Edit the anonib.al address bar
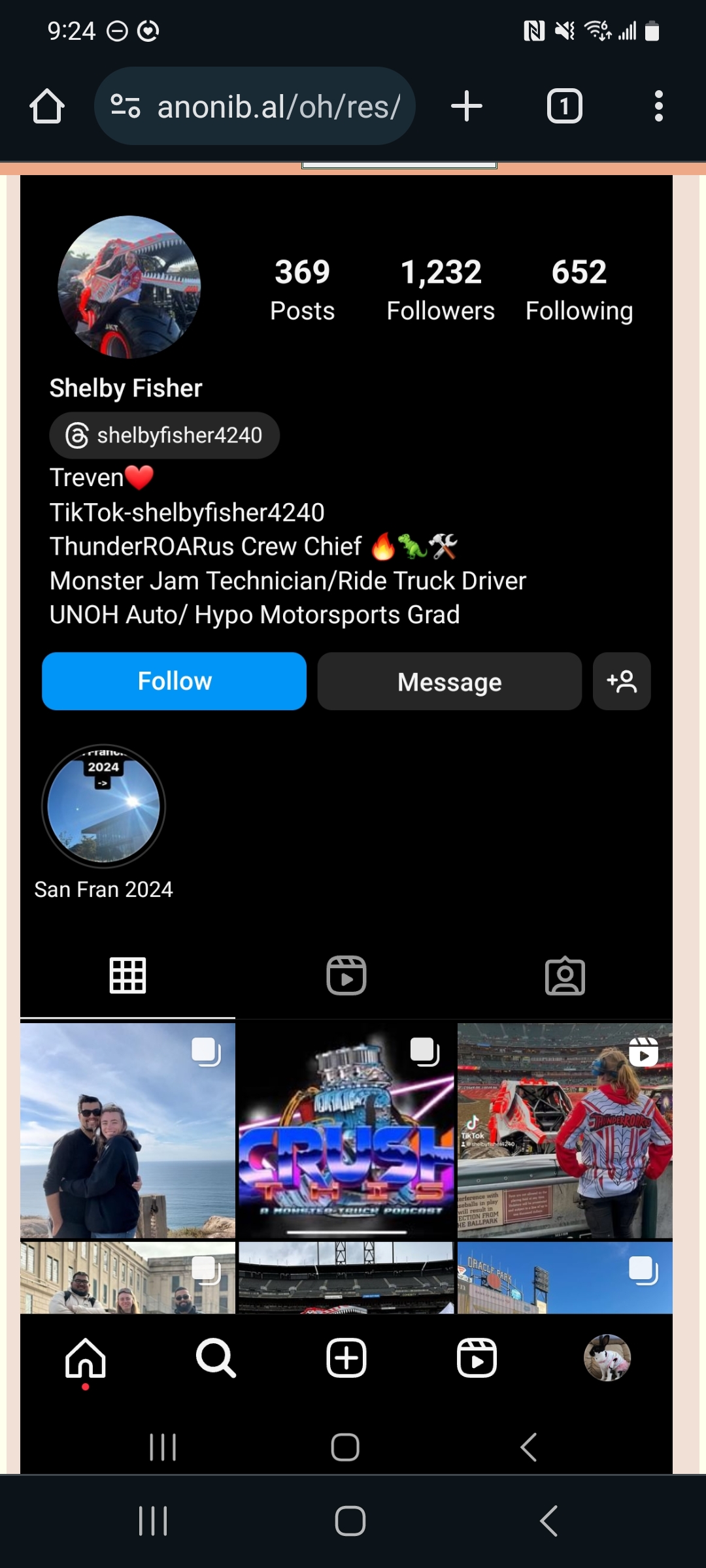706x1568 pixels. point(278,106)
